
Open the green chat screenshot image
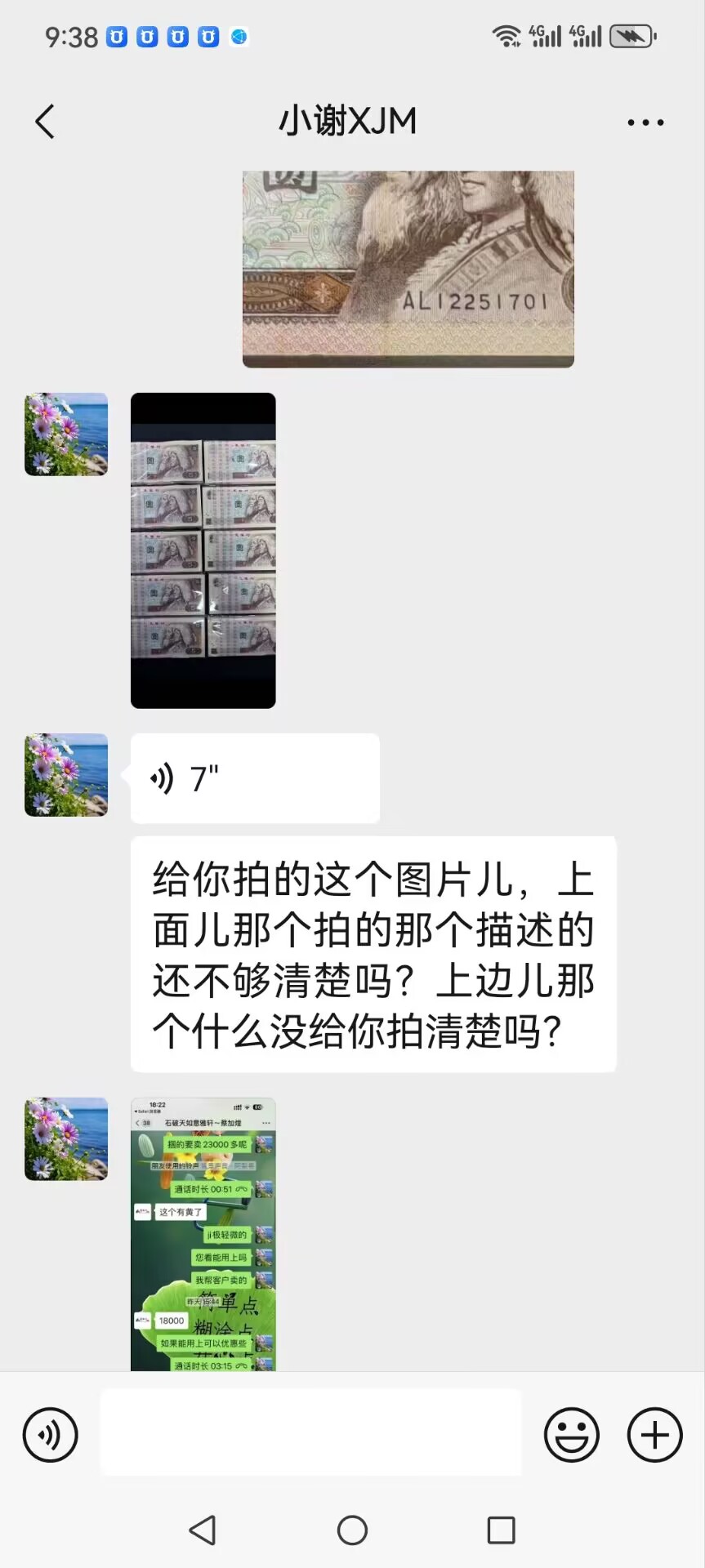203,1233
